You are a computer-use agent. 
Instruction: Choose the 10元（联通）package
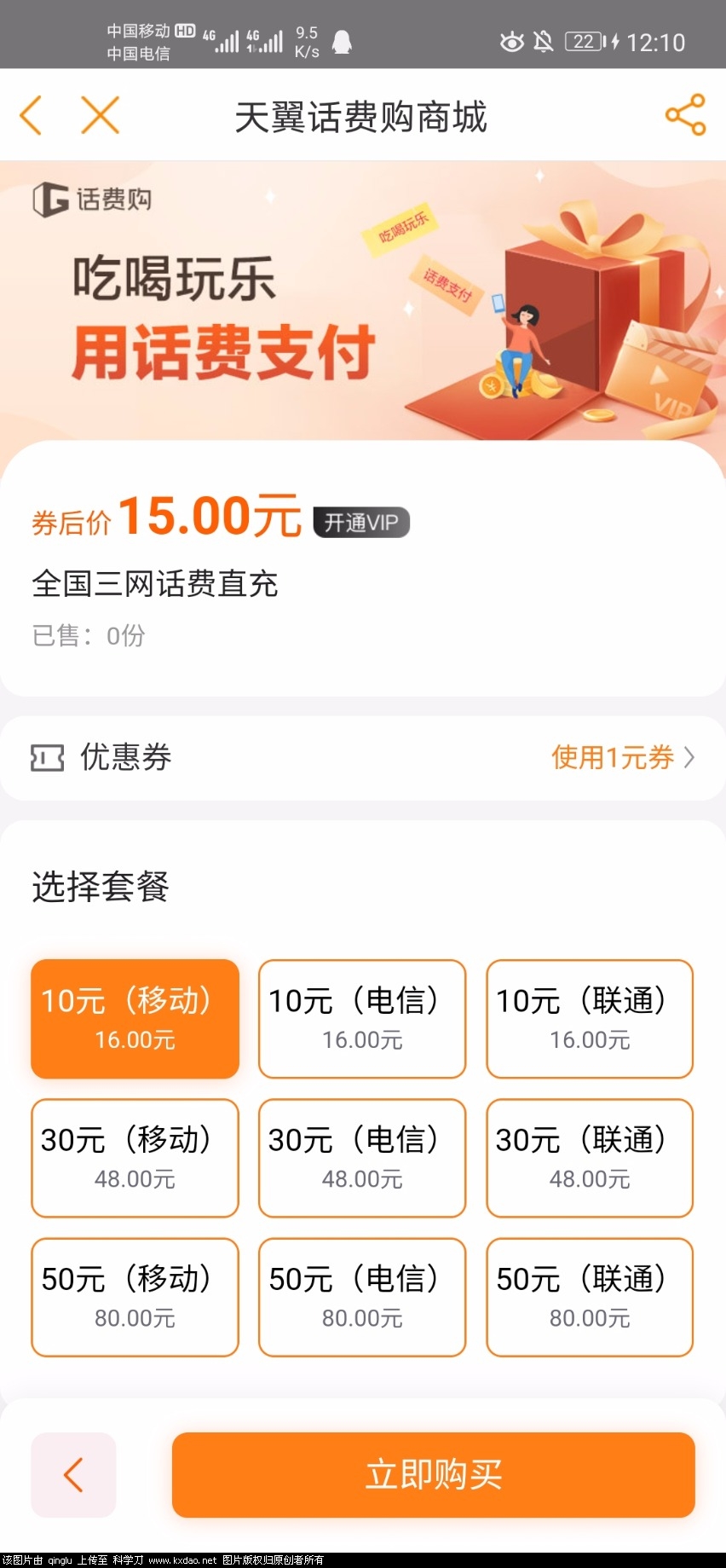pyautogui.click(x=590, y=1018)
